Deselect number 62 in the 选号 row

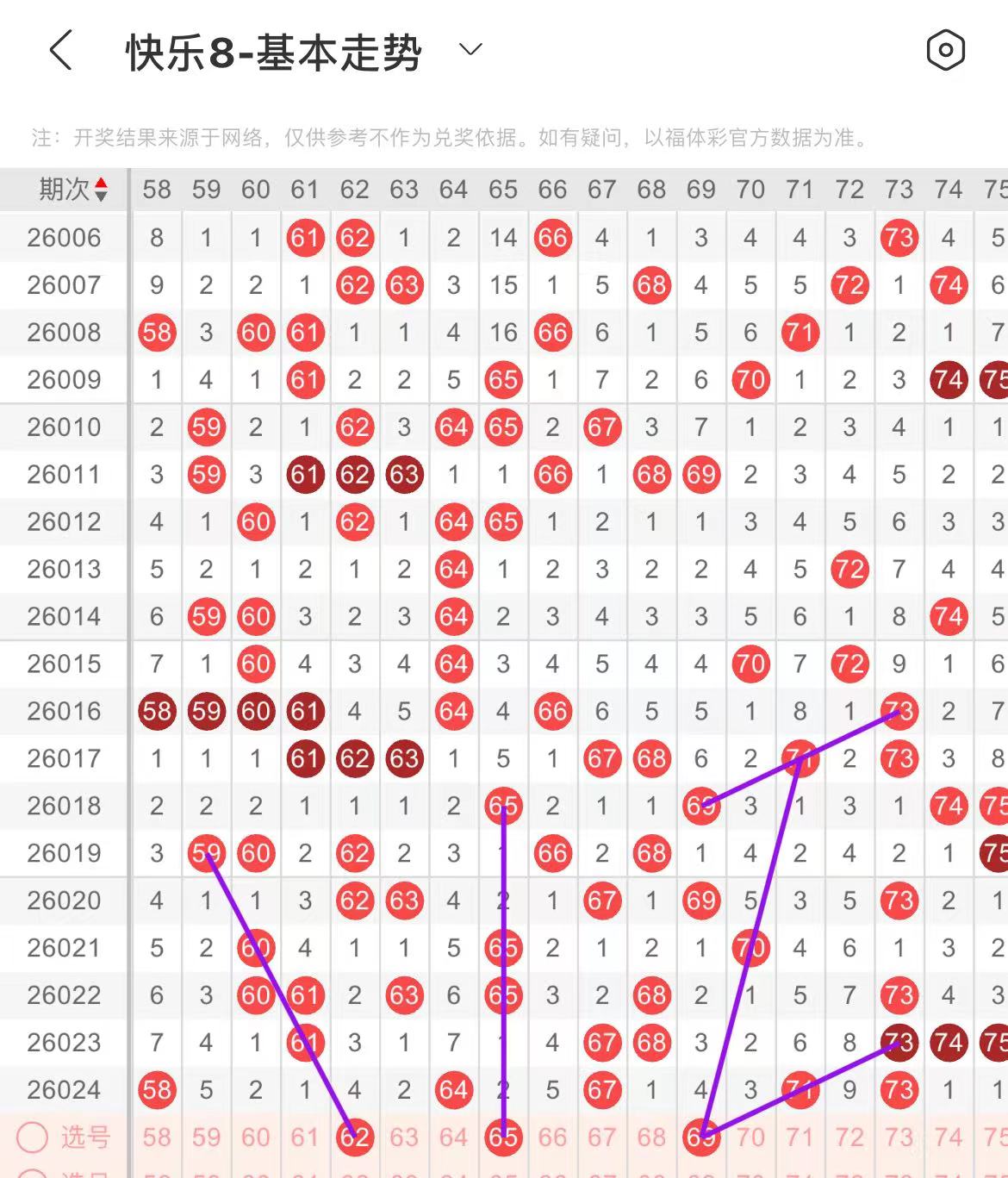tap(354, 1137)
